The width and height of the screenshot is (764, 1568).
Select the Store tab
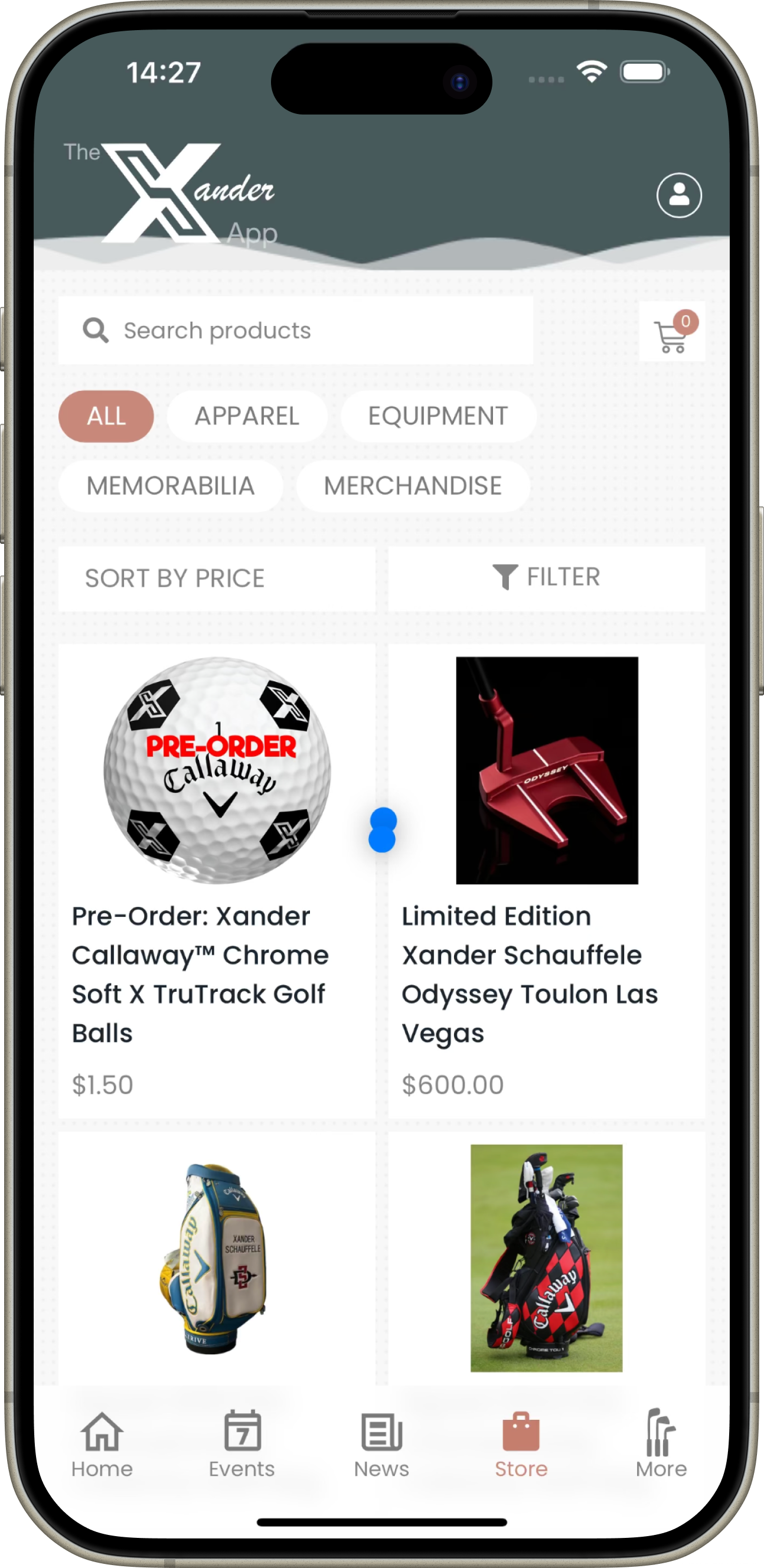(x=521, y=1444)
